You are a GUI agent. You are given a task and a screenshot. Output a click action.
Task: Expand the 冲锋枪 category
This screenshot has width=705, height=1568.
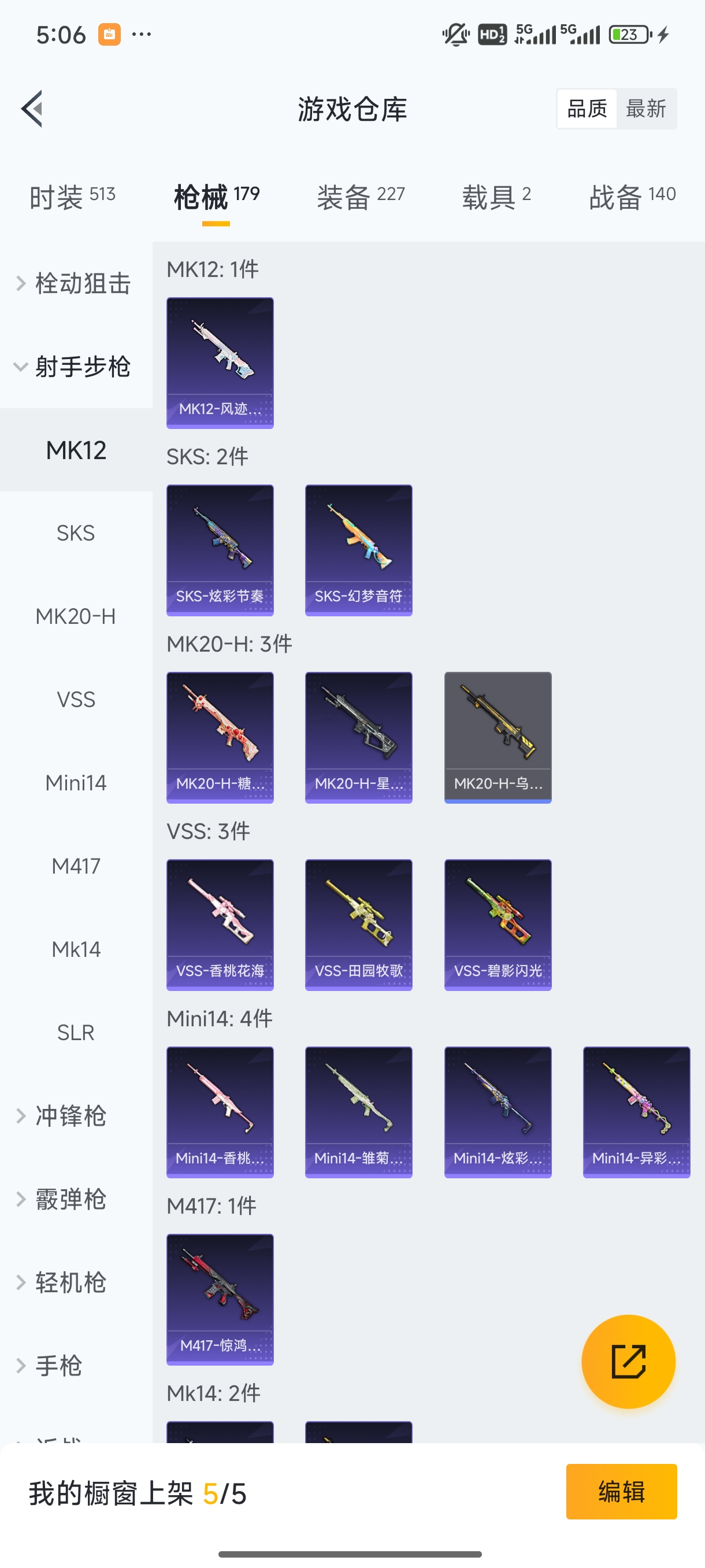70,1116
